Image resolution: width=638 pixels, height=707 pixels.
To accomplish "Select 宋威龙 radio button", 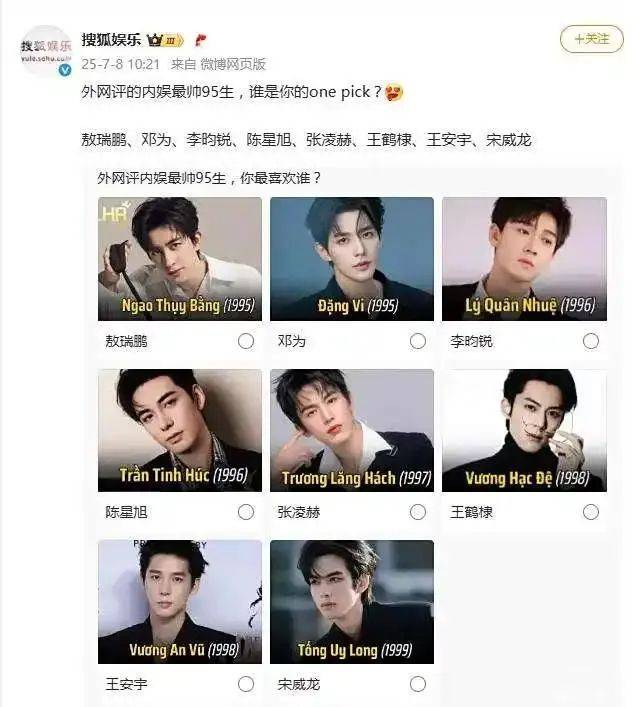I will [418, 684].
